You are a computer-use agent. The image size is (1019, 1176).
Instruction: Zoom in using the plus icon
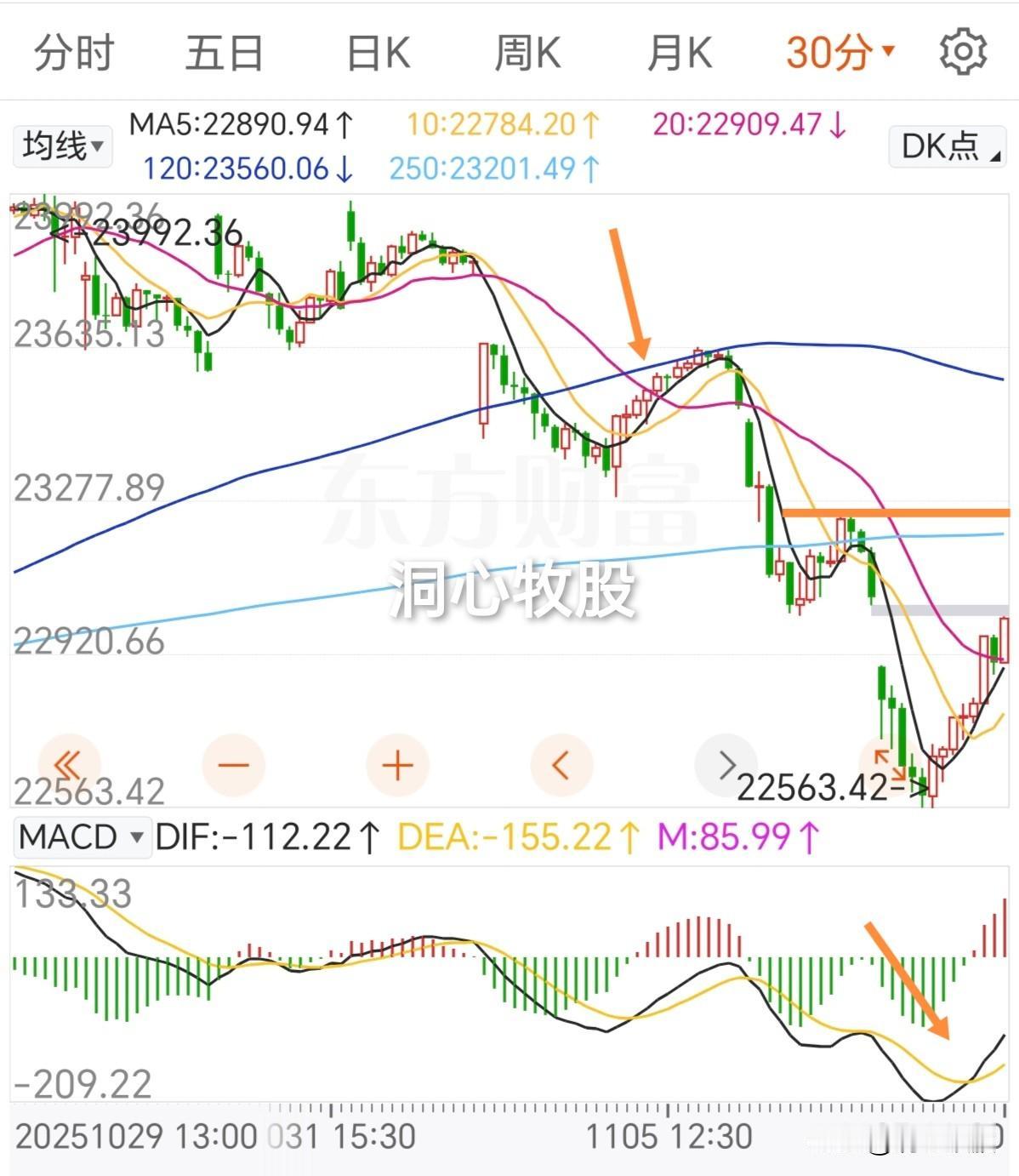point(396,765)
